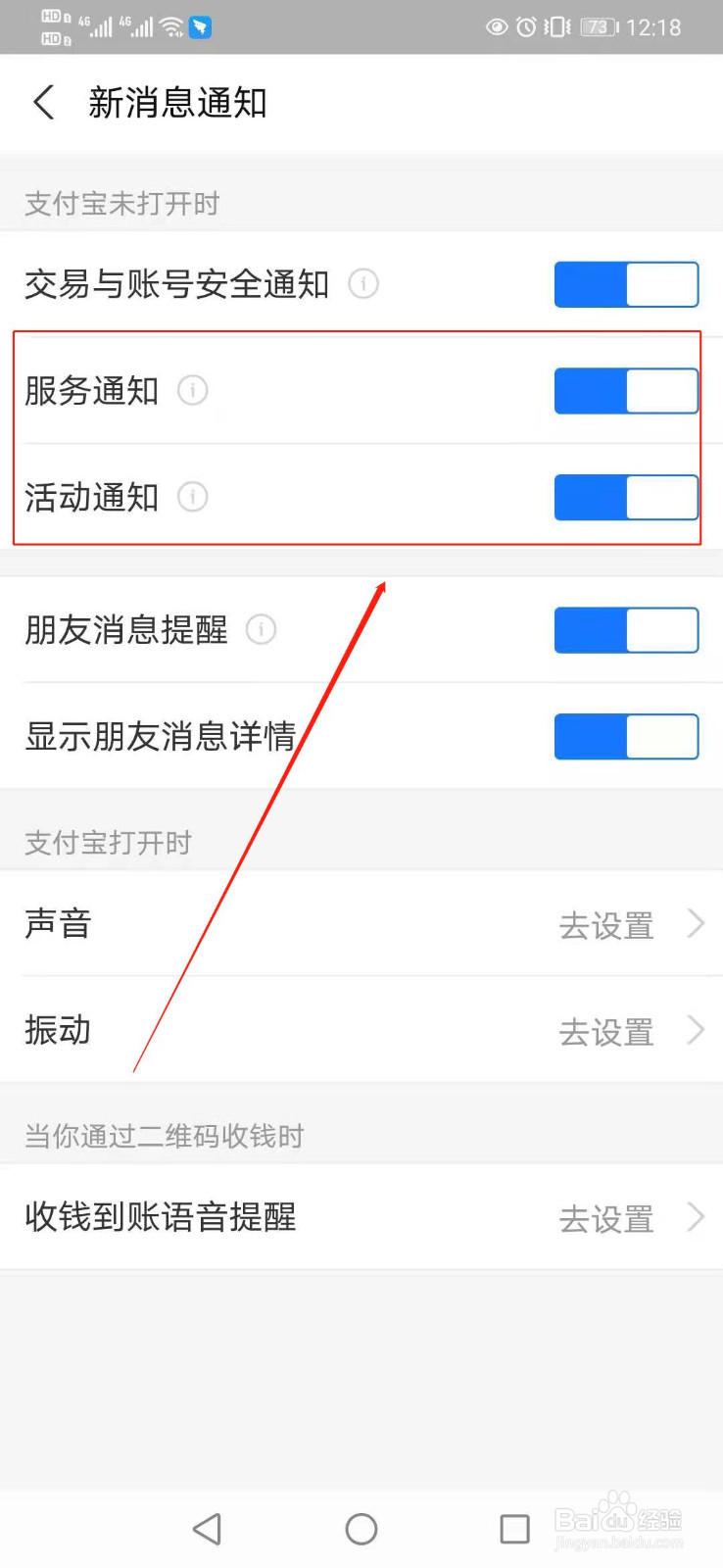Open 振动 settings via its arrow
723x1568 pixels.
pyautogui.click(x=695, y=1030)
